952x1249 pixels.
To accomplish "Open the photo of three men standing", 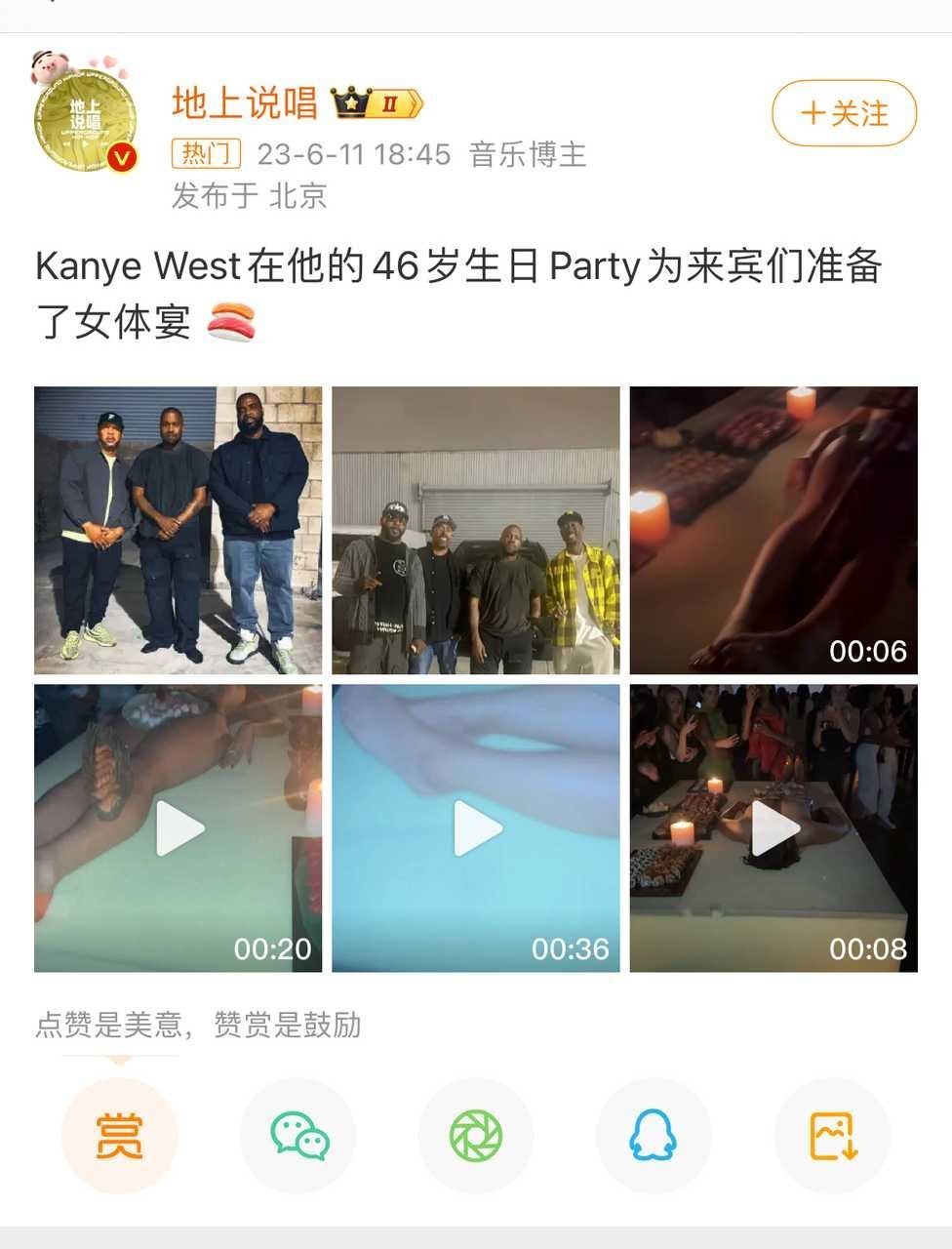I will [x=178, y=530].
